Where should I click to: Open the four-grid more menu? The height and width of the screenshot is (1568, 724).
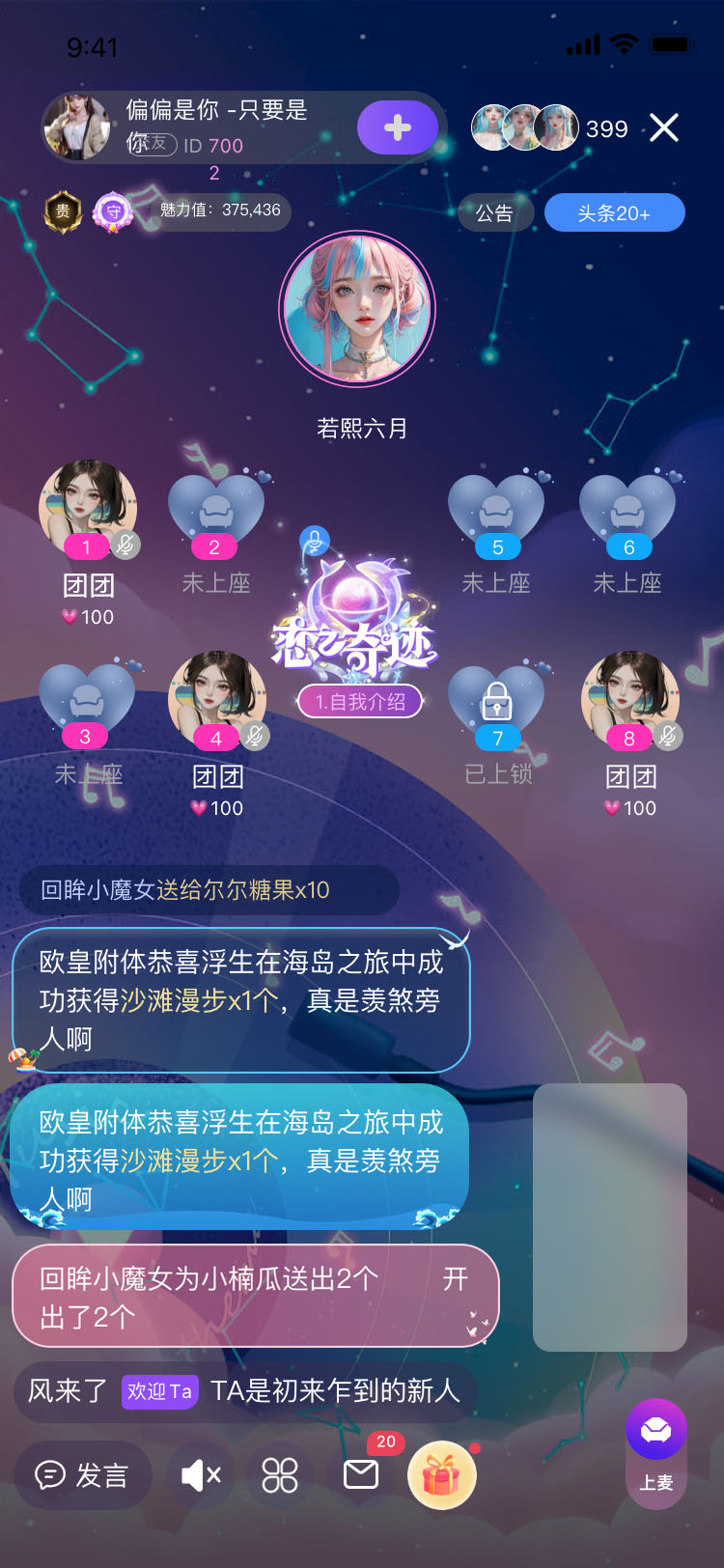(280, 1475)
